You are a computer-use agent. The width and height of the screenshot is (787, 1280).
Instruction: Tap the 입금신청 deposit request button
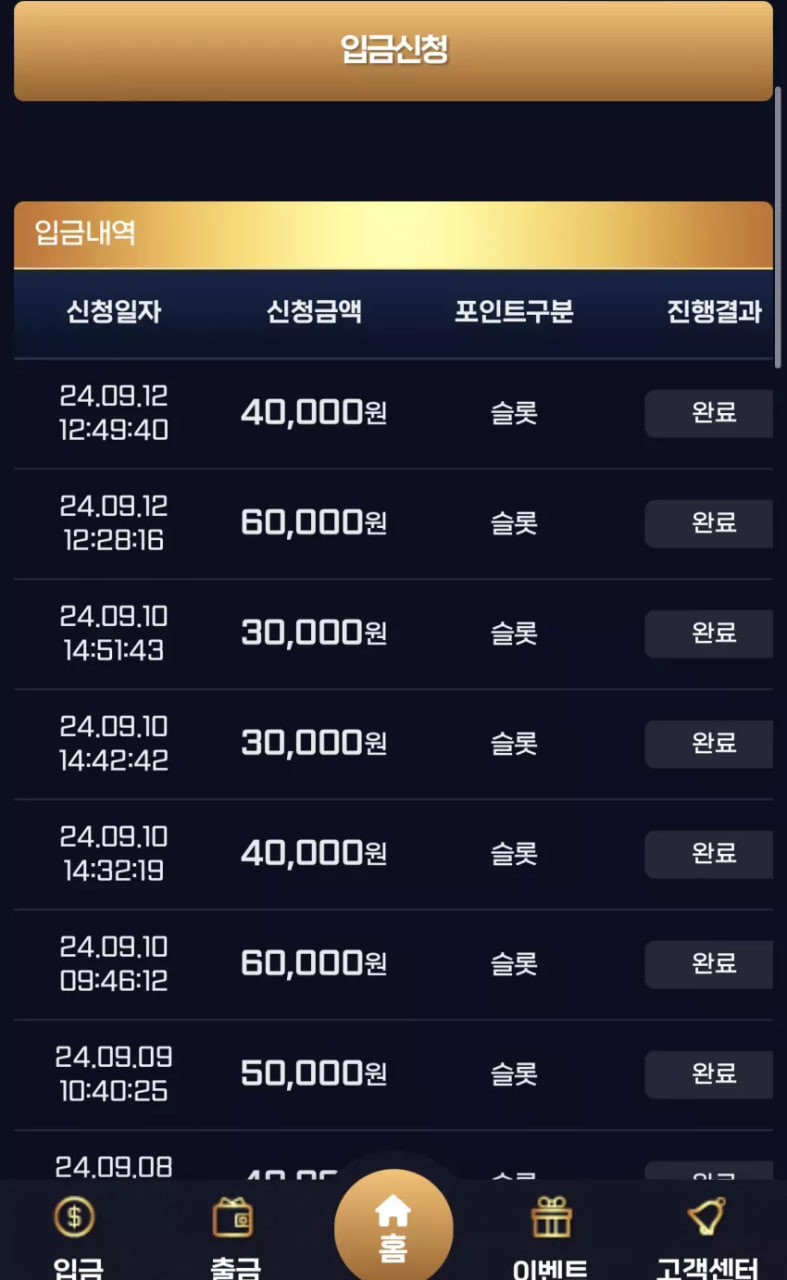pyautogui.click(x=393, y=50)
